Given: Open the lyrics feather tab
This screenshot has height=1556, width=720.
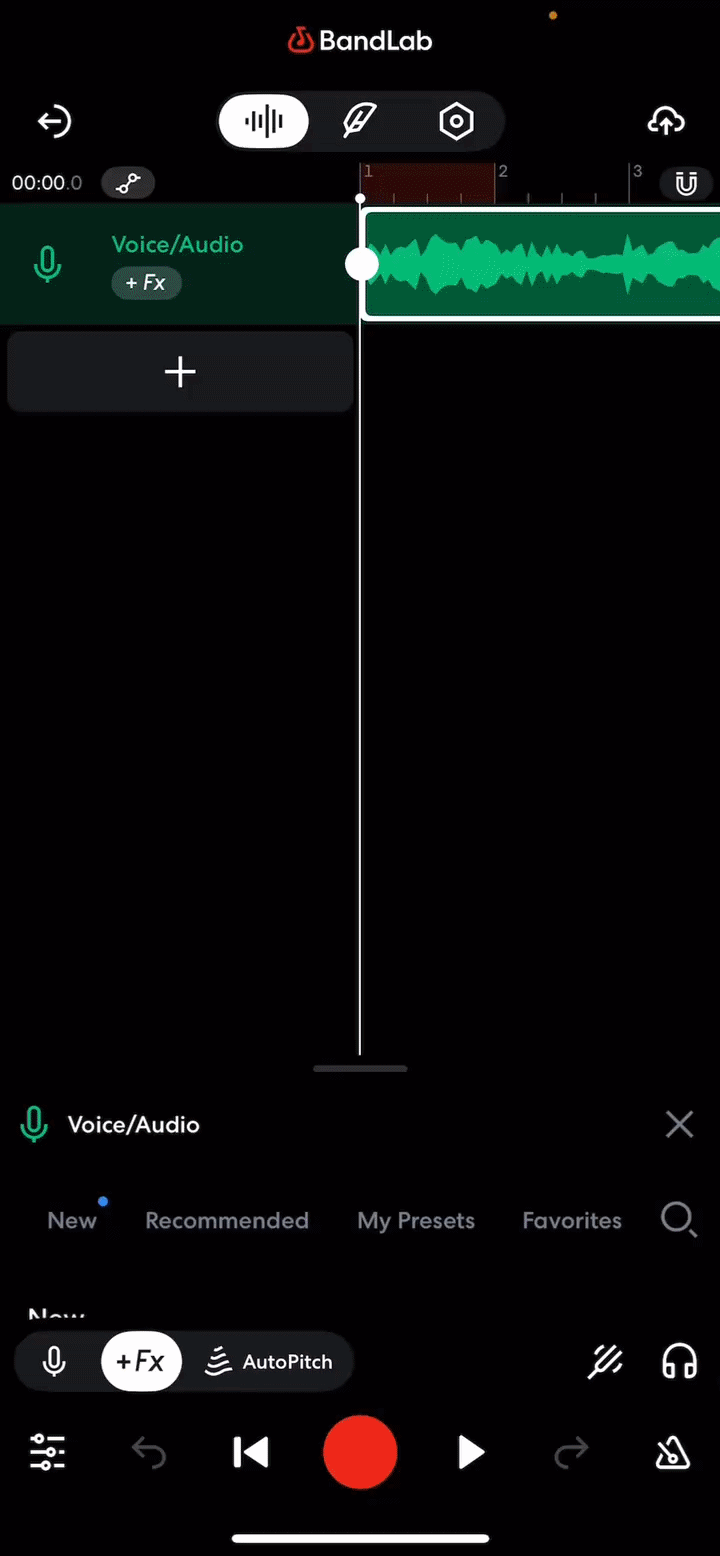Looking at the screenshot, I should [x=359, y=122].
